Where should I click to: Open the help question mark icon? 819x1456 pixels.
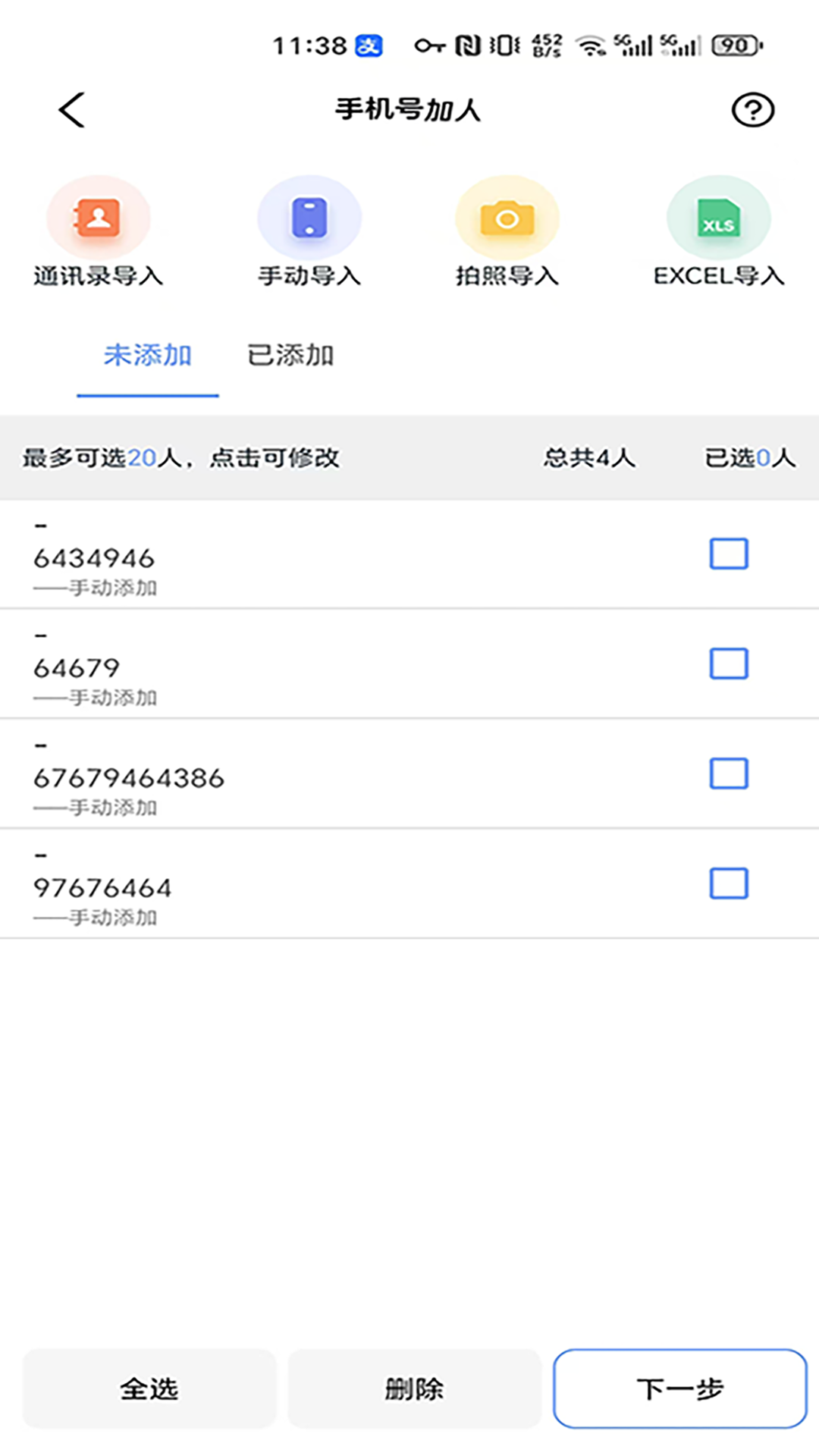[x=752, y=110]
